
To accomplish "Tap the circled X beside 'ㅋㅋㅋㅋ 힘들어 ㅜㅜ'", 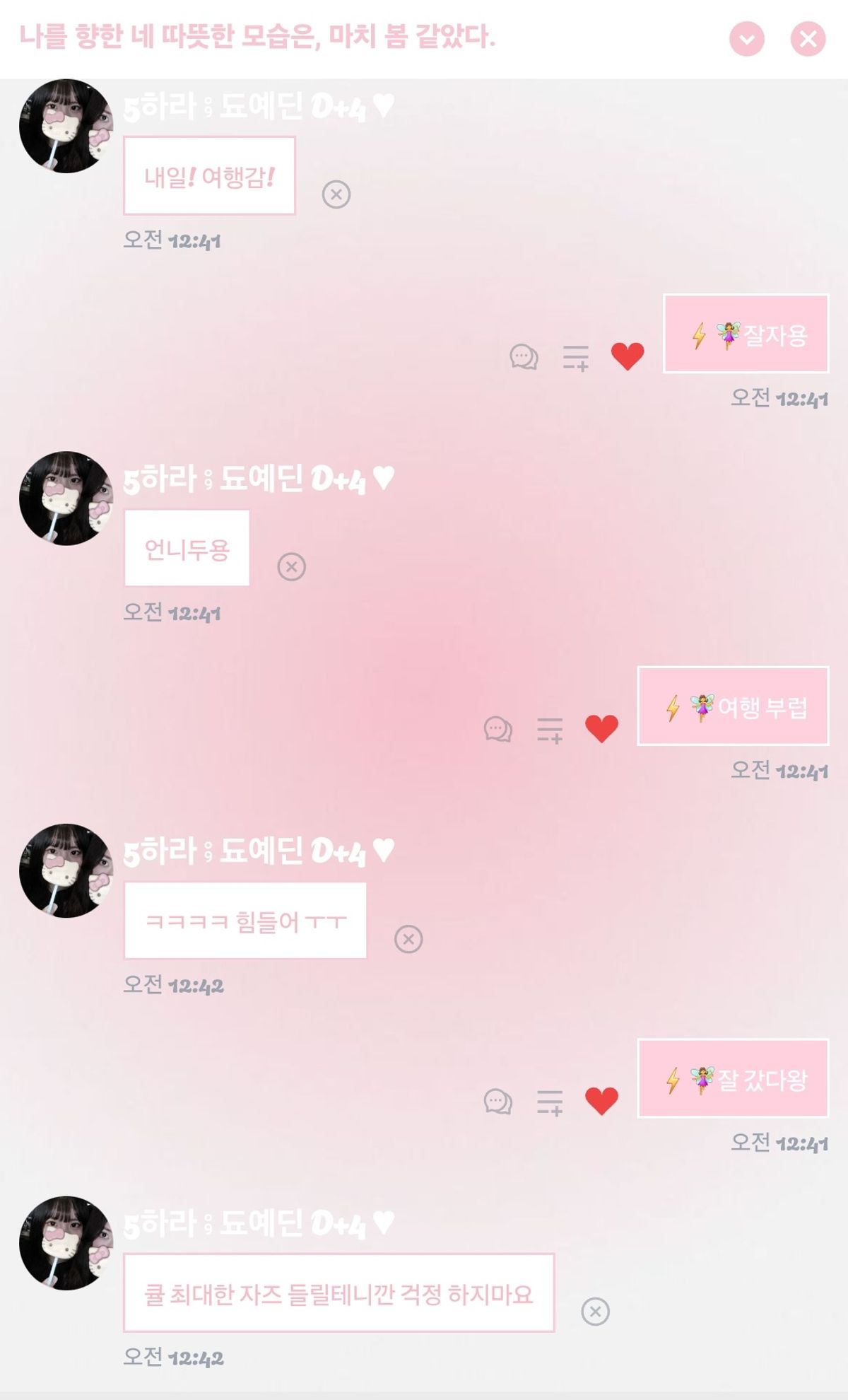I will (408, 939).
